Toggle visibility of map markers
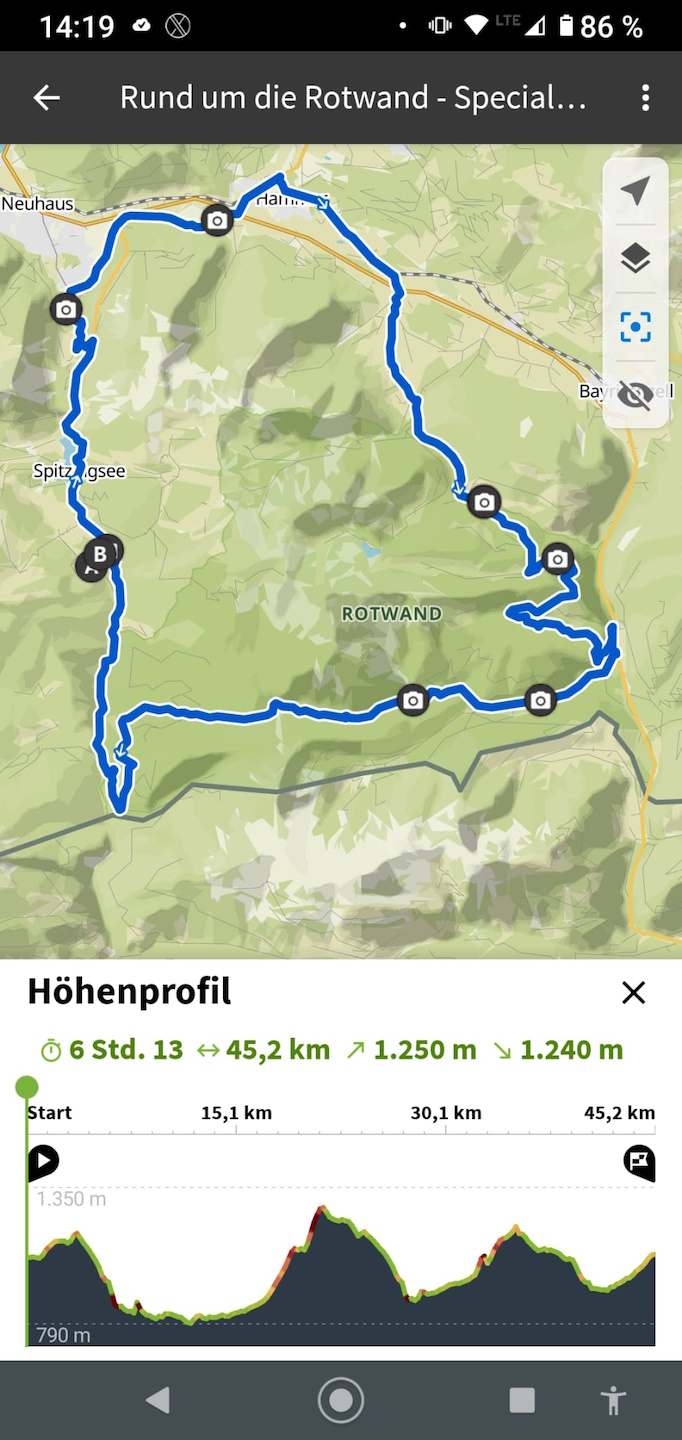 635,394
